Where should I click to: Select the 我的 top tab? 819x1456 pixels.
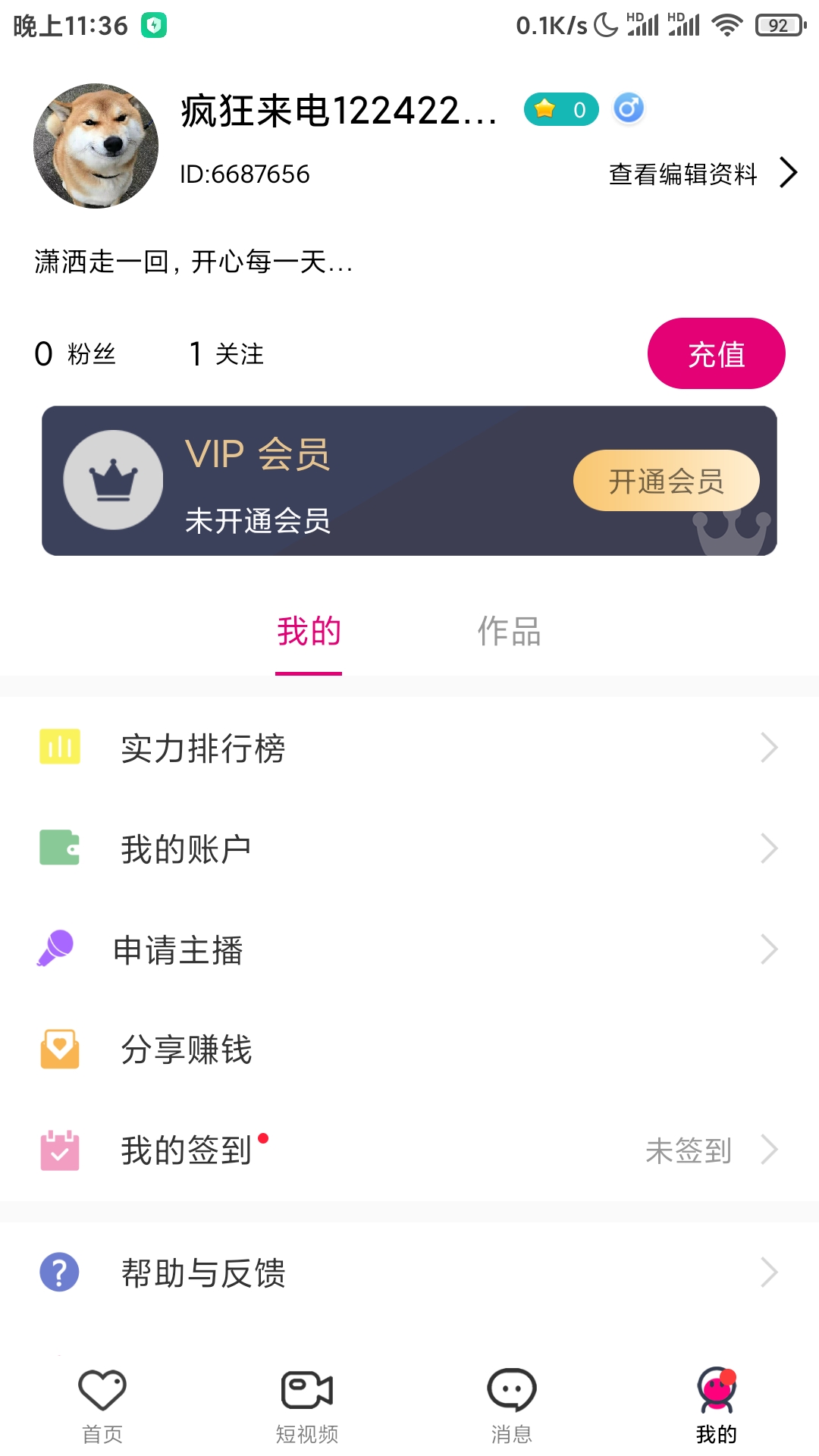tap(309, 632)
